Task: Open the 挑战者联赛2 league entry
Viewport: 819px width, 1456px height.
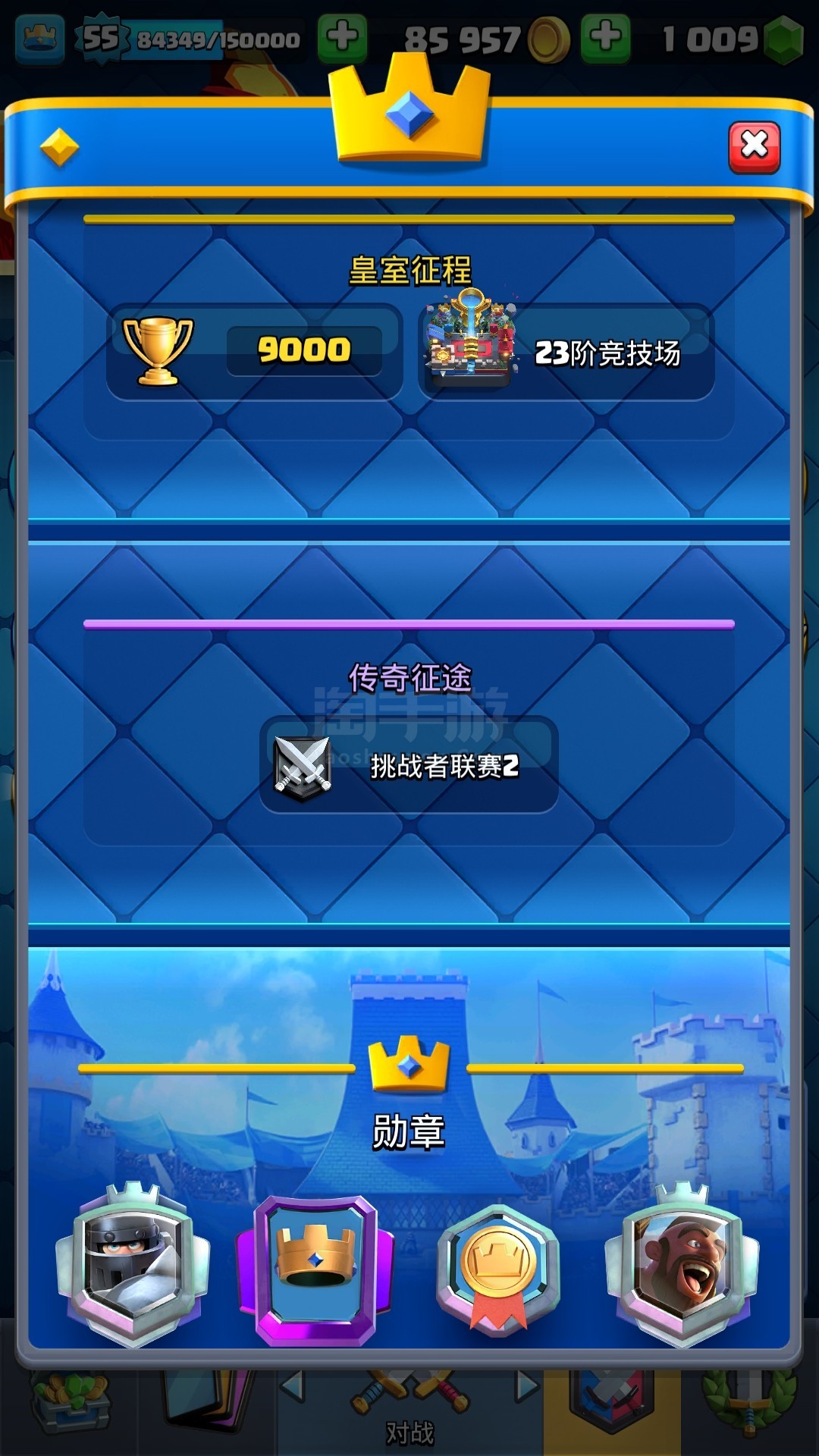Action: (409, 764)
